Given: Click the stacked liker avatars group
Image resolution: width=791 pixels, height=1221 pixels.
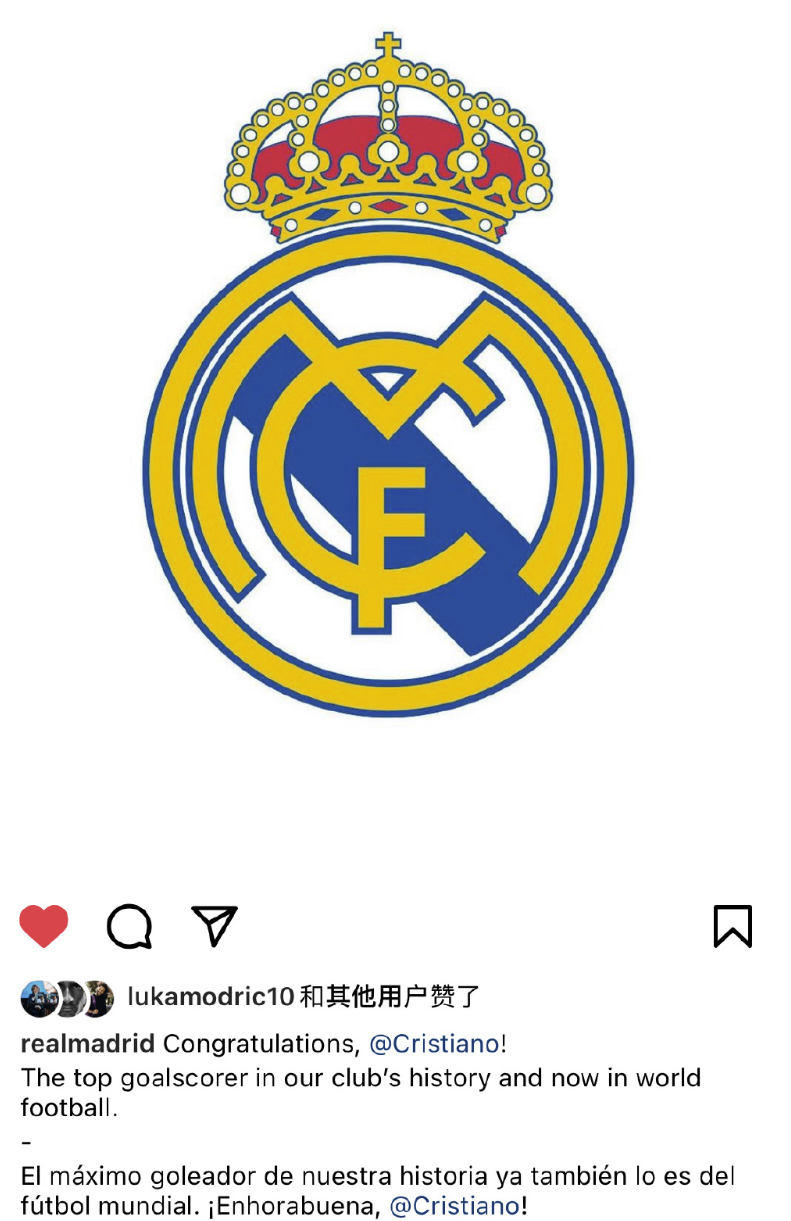Looking at the screenshot, I should point(68,993).
